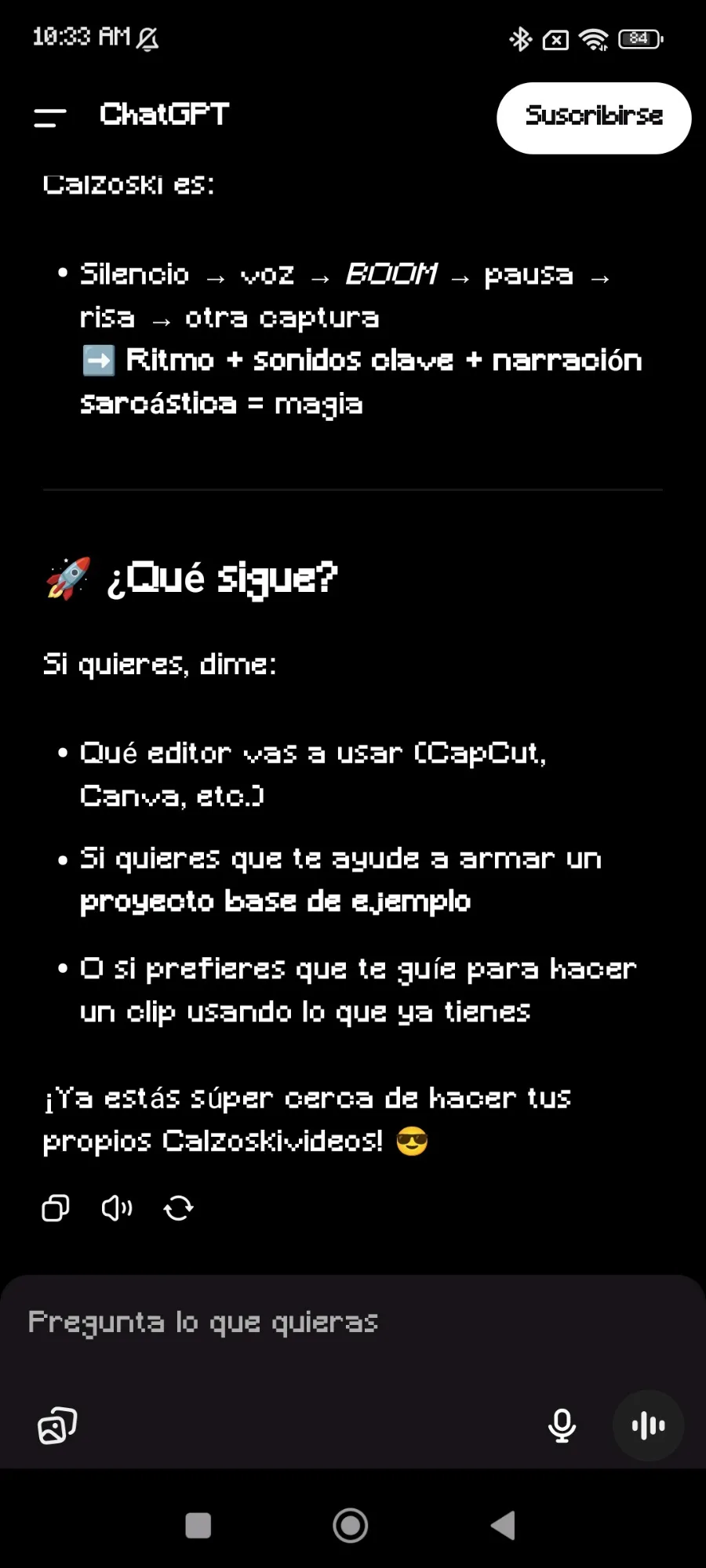Open the side menu drawer
The height and width of the screenshot is (1568, 706).
[x=50, y=118]
